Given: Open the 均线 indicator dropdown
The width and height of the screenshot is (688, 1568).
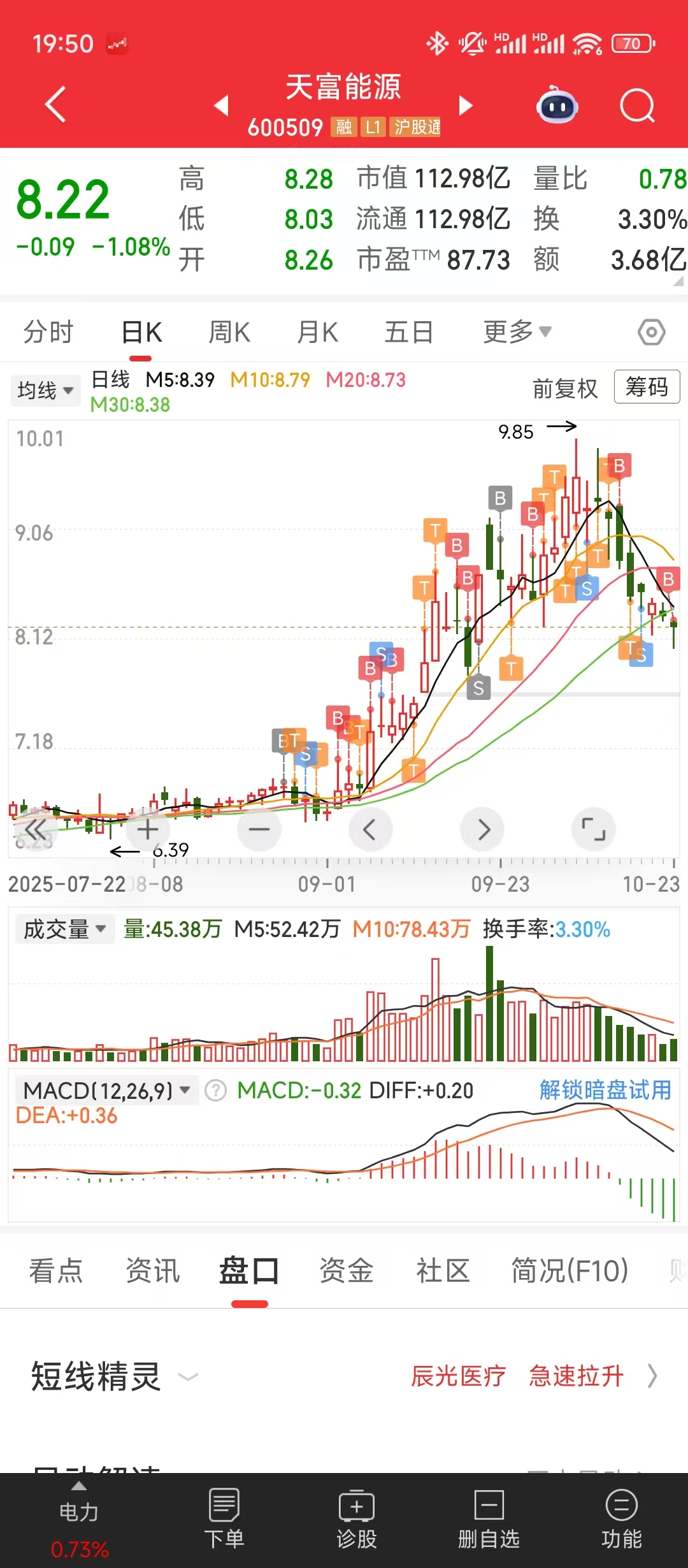Looking at the screenshot, I should [x=45, y=390].
